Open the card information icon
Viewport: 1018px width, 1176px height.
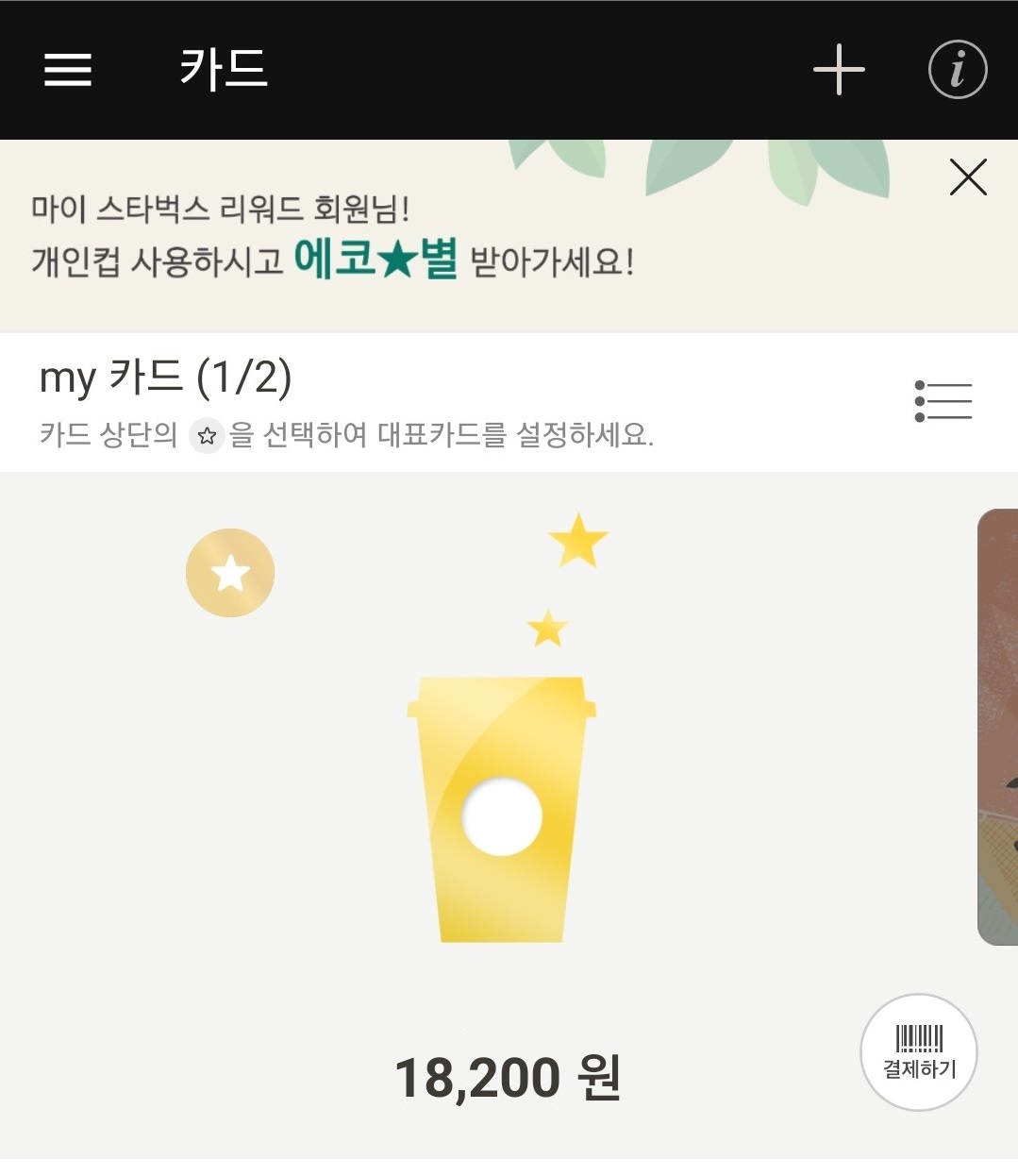pyautogui.click(x=958, y=70)
